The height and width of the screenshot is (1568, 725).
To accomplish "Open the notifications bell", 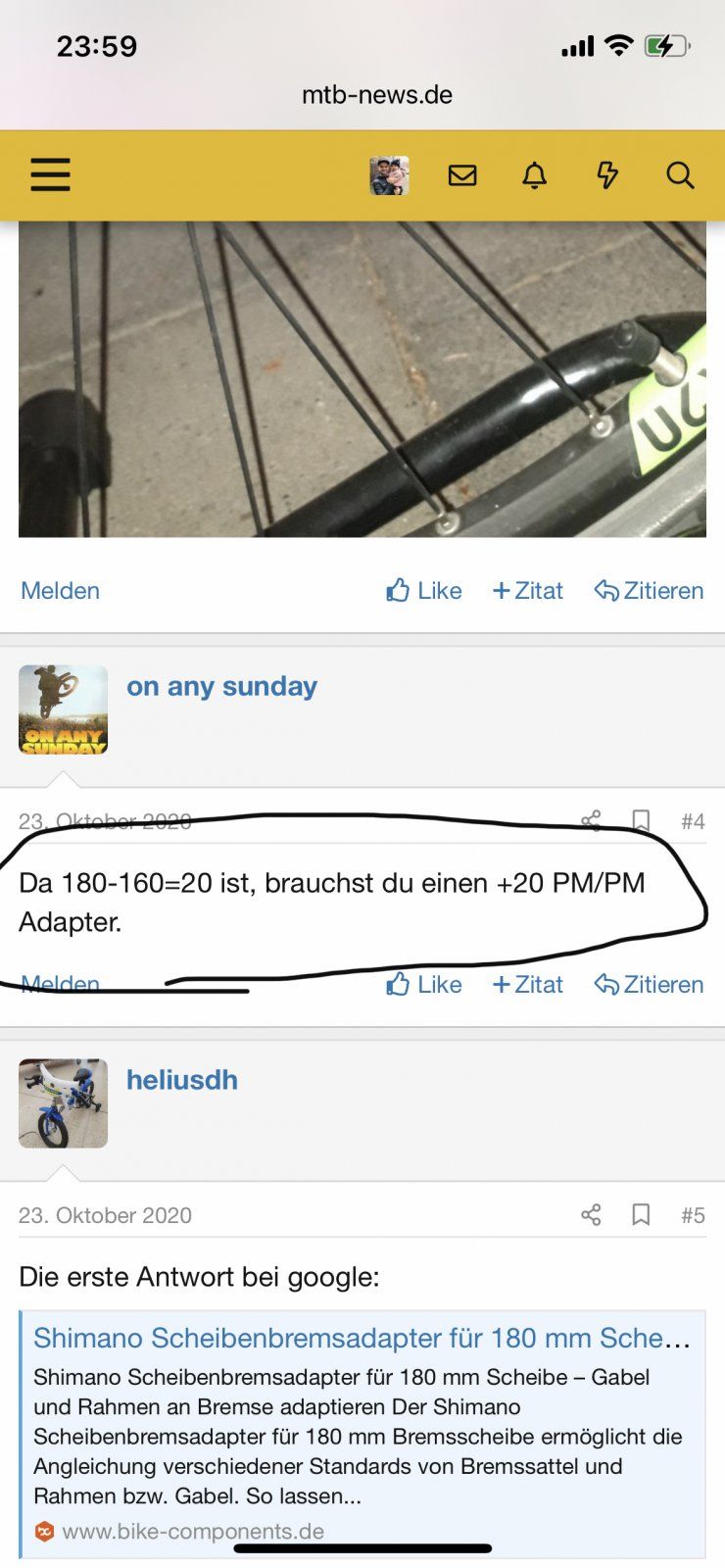I will 534,175.
